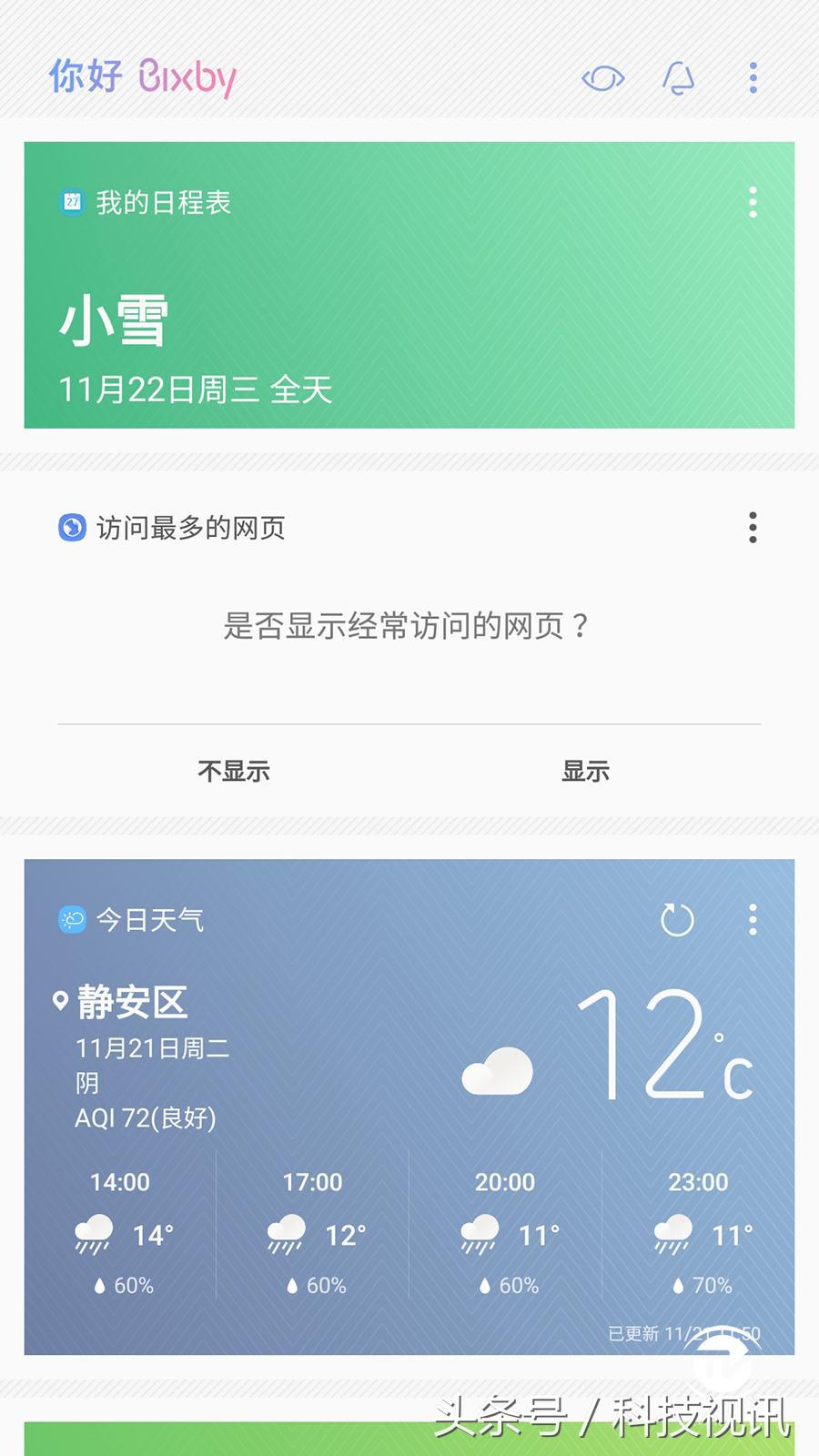Viewport: 819px width, 1456px height.
Task: Click the weather icon beside 今日天气
Action: coord(71,920)
